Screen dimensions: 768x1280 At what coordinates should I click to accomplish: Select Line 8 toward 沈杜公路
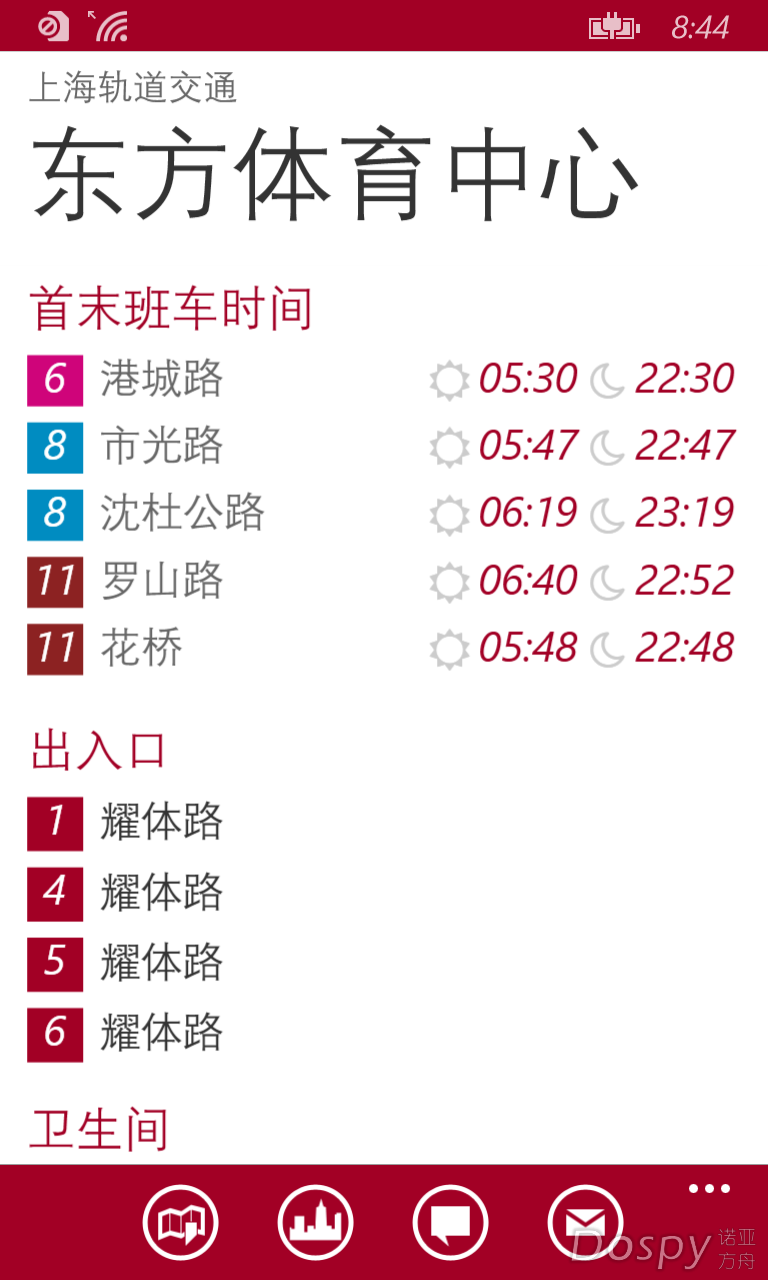[180, 513]
